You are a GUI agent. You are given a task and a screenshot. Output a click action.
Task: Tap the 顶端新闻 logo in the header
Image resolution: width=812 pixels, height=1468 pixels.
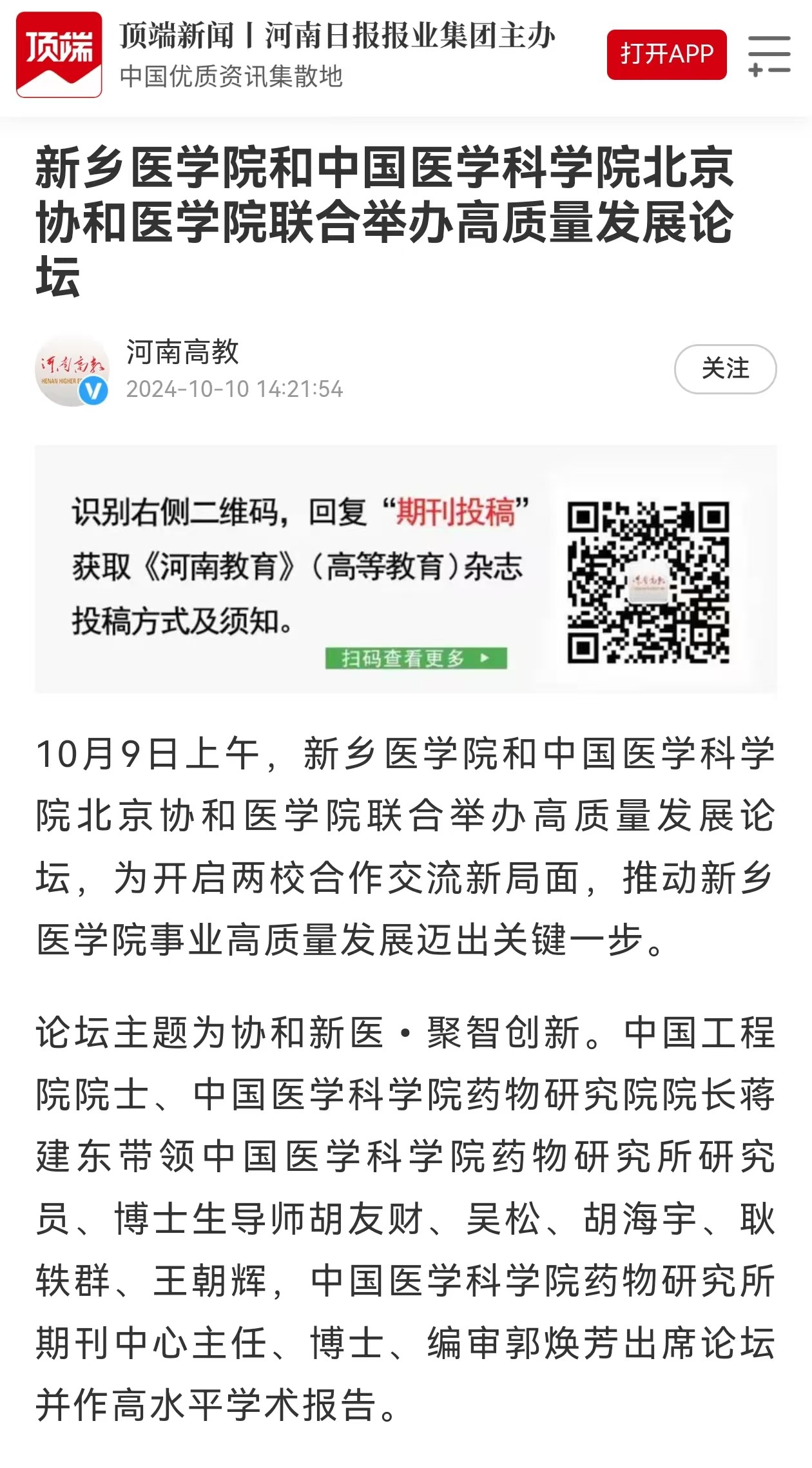[59, 55]
